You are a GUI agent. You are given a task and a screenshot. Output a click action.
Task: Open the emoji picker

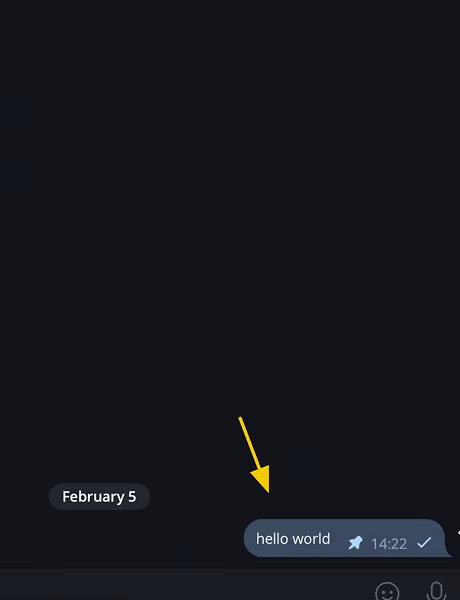click(387, 591)
